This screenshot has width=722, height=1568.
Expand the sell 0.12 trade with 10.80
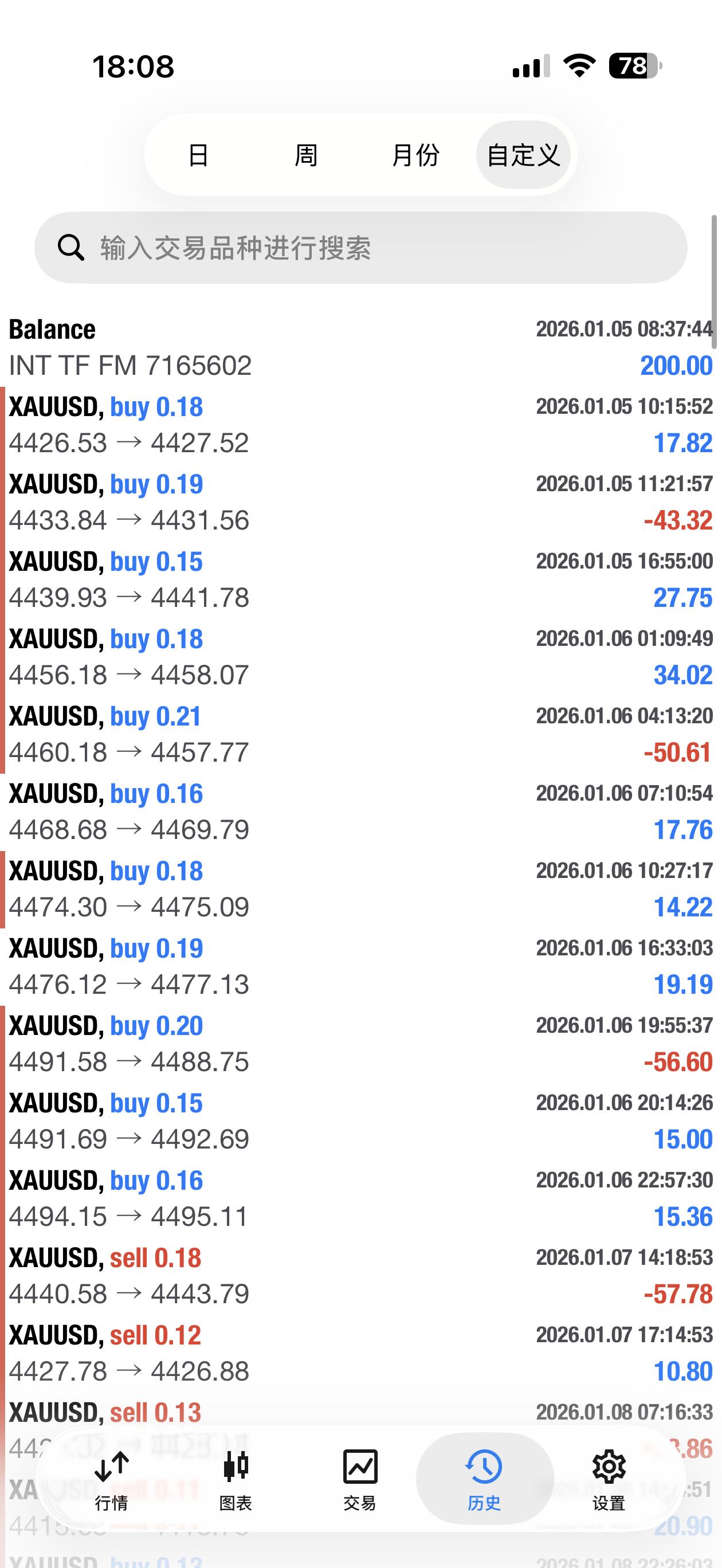(x=360, y=1353)
